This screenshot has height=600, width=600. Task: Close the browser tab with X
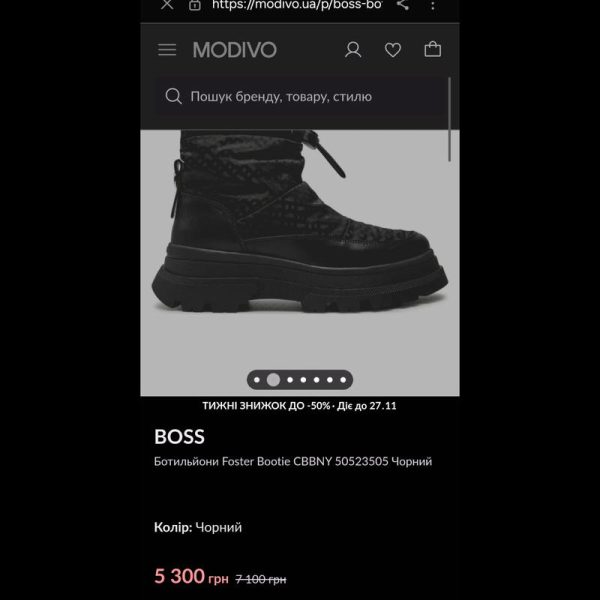click(x=167, y=5)
